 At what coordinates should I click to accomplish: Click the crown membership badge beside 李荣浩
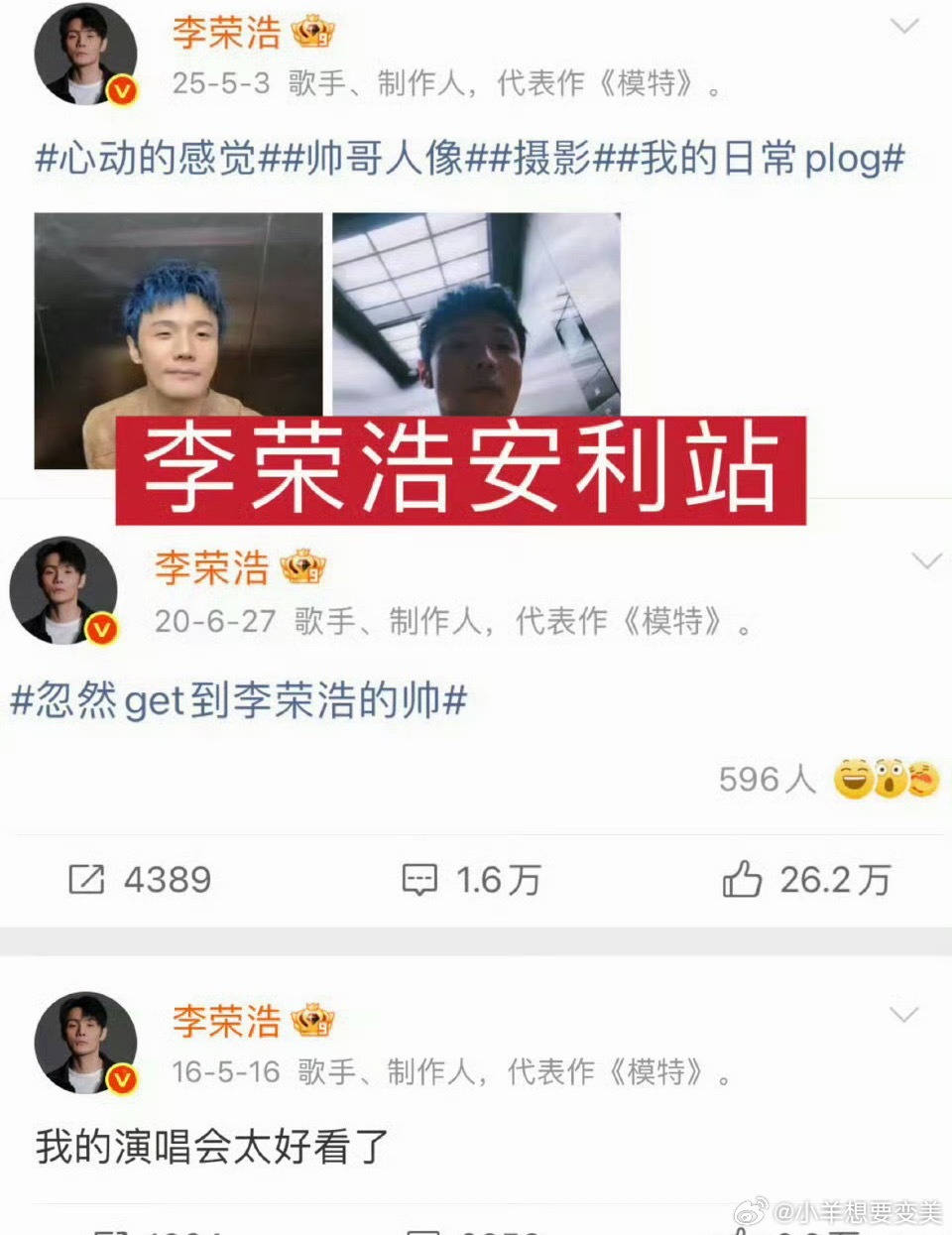coord(315,29)
